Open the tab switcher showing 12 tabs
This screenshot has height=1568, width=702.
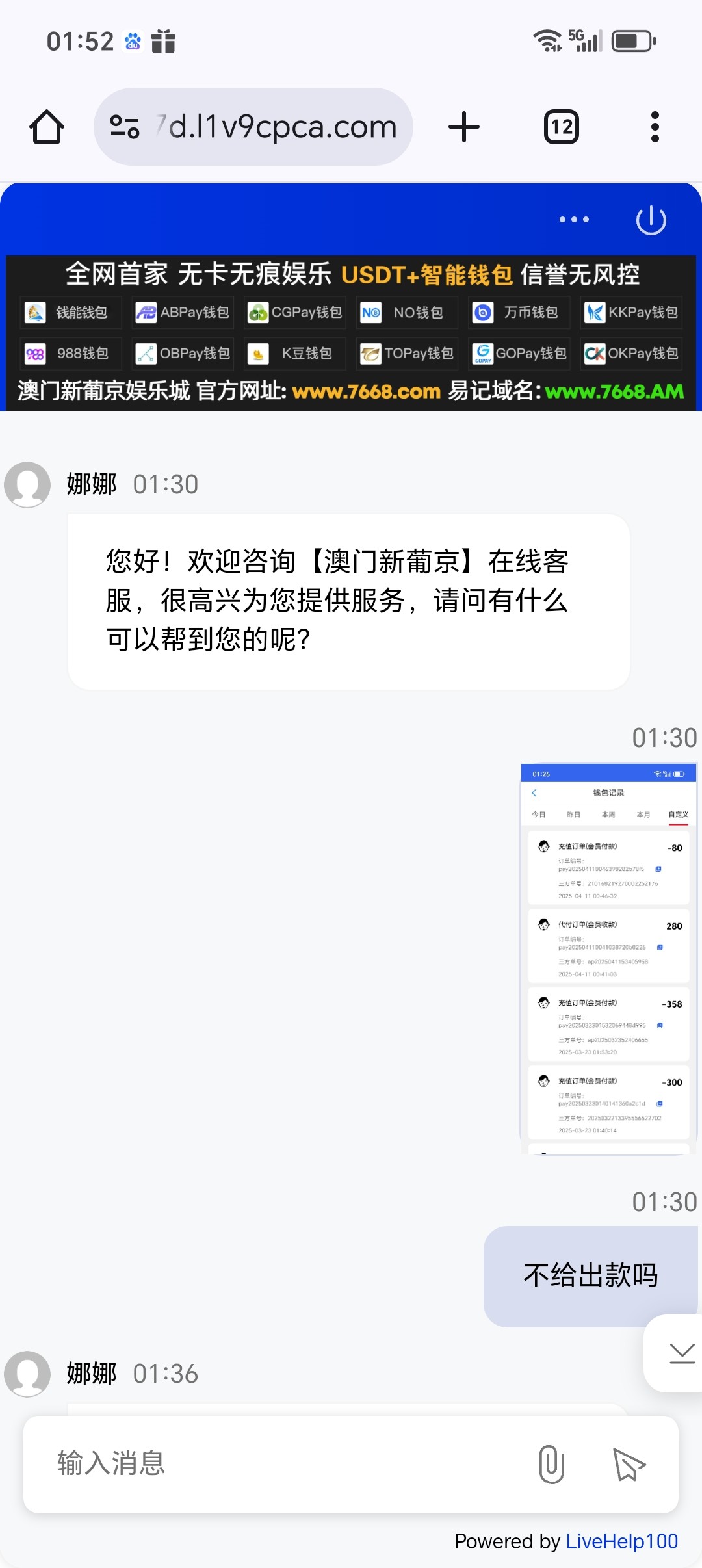tap(562, 127)
